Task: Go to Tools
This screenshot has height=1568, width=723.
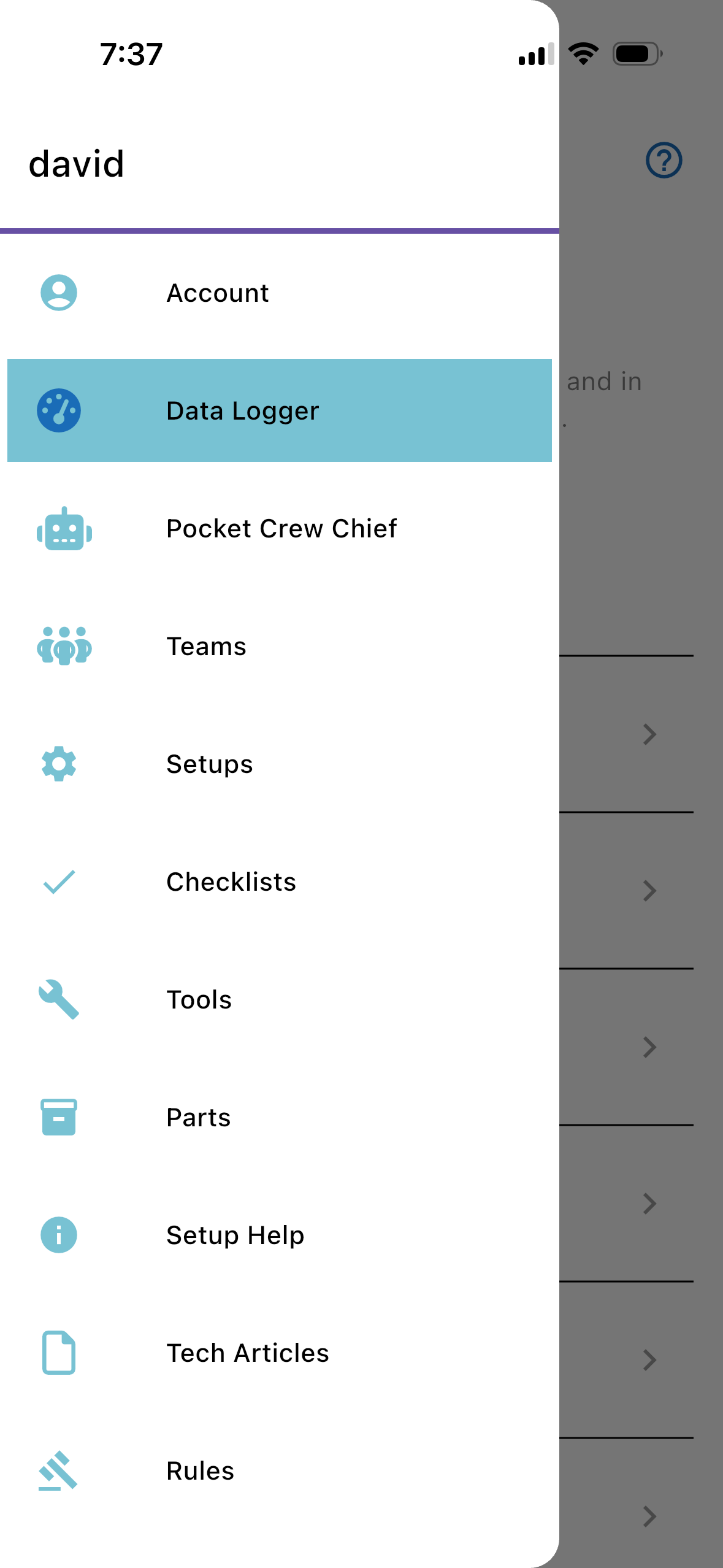Action: point(199,1000)
